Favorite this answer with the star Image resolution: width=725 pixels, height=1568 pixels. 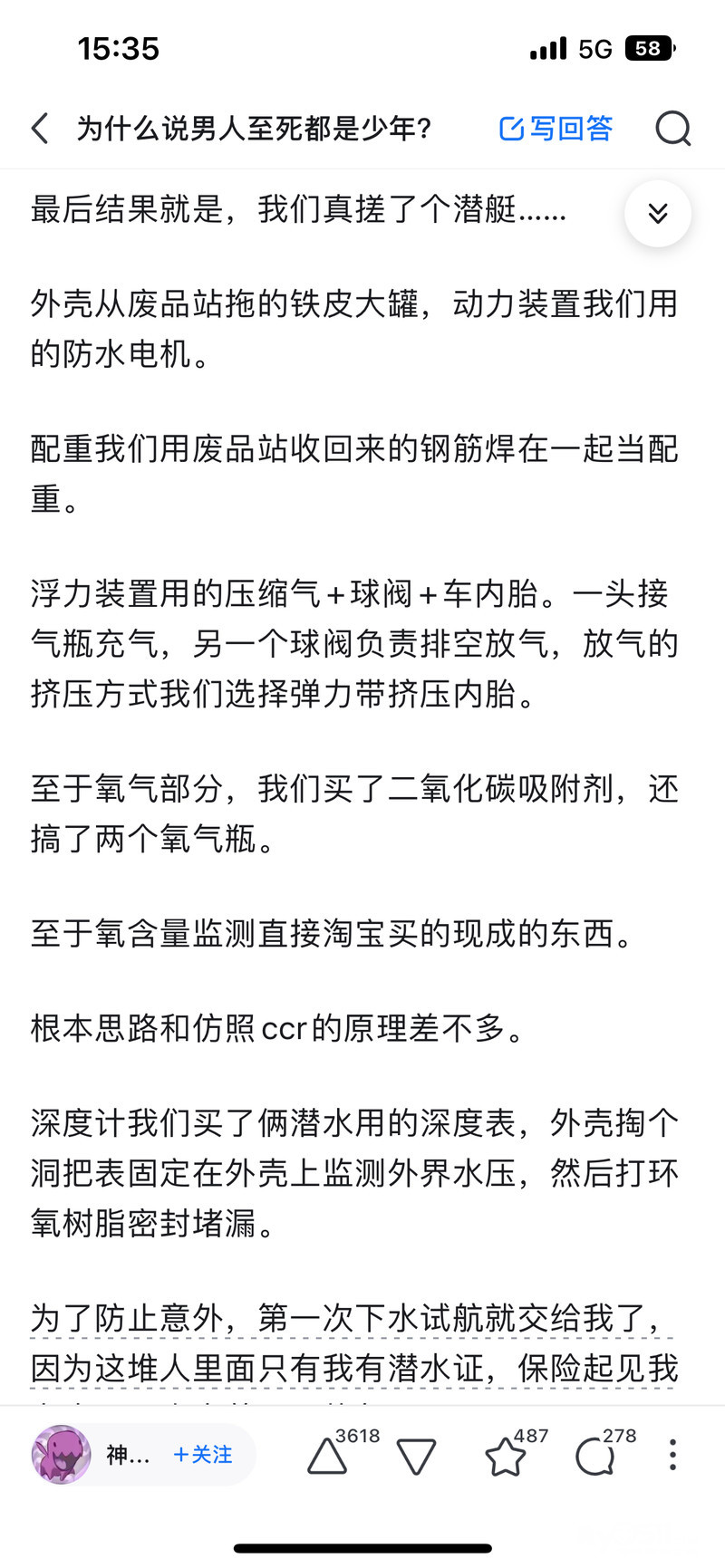click(505, 1457)
